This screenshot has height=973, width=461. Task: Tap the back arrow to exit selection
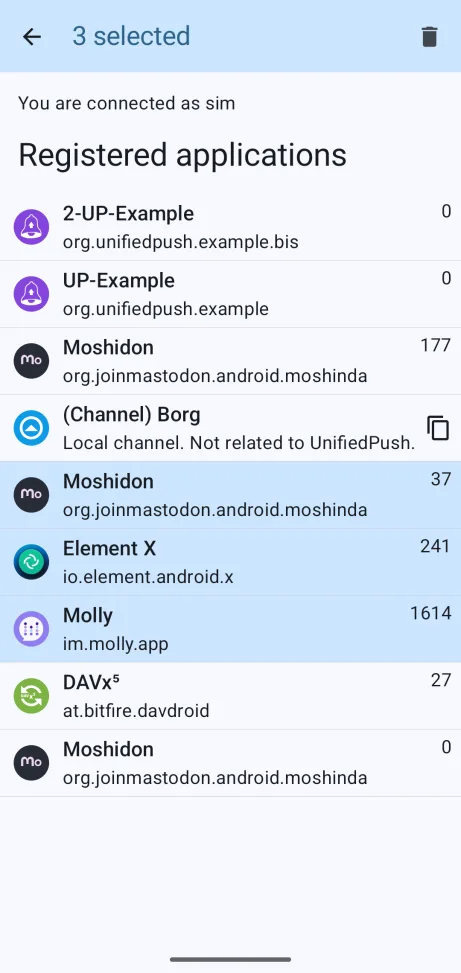tap(32, 37)
